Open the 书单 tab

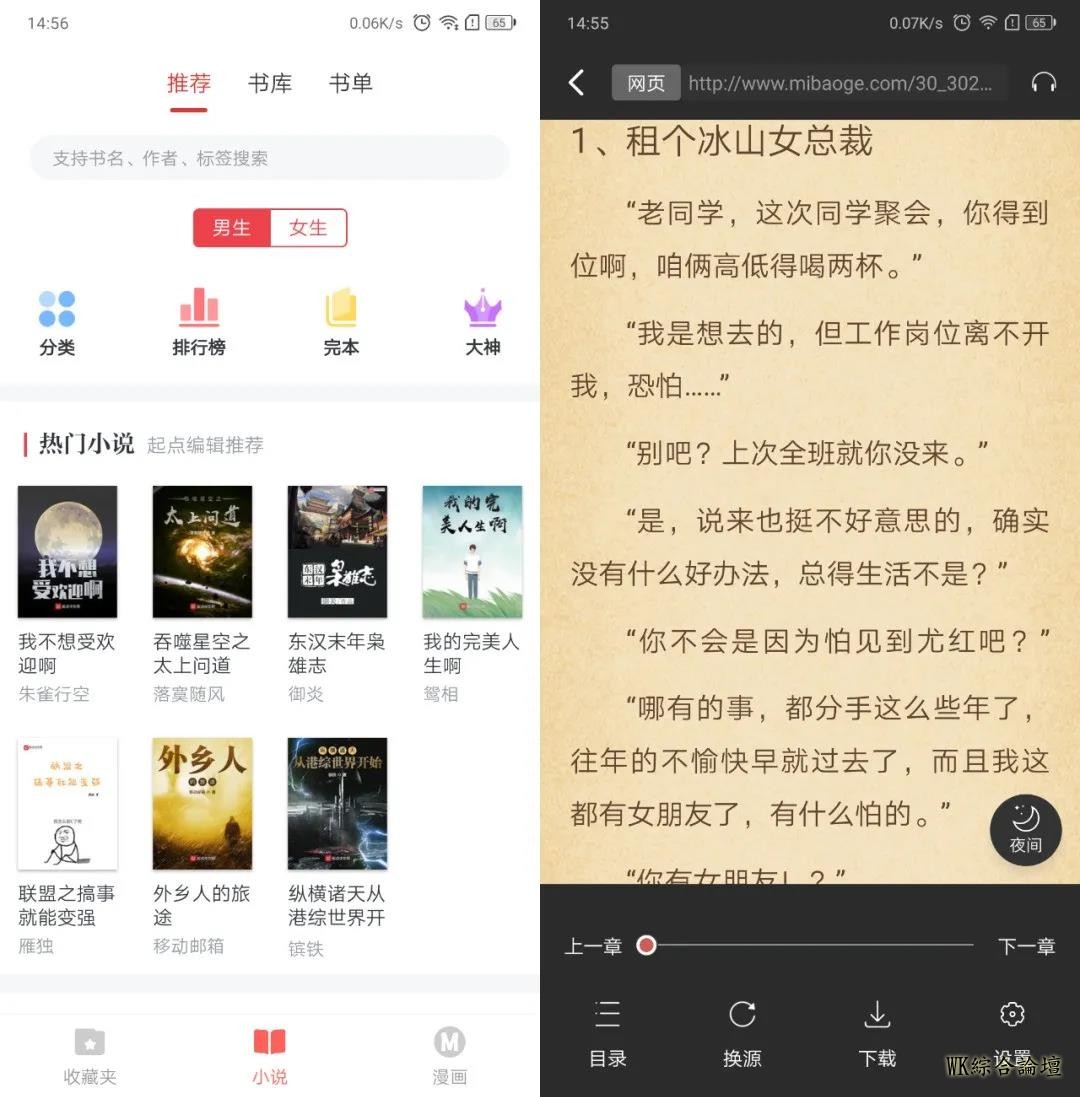350,83
